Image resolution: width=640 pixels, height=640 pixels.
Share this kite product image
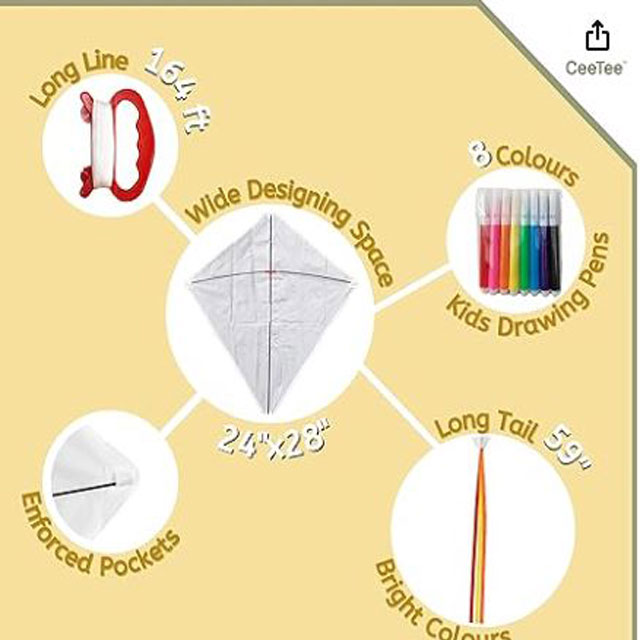(x=596, y=37)
